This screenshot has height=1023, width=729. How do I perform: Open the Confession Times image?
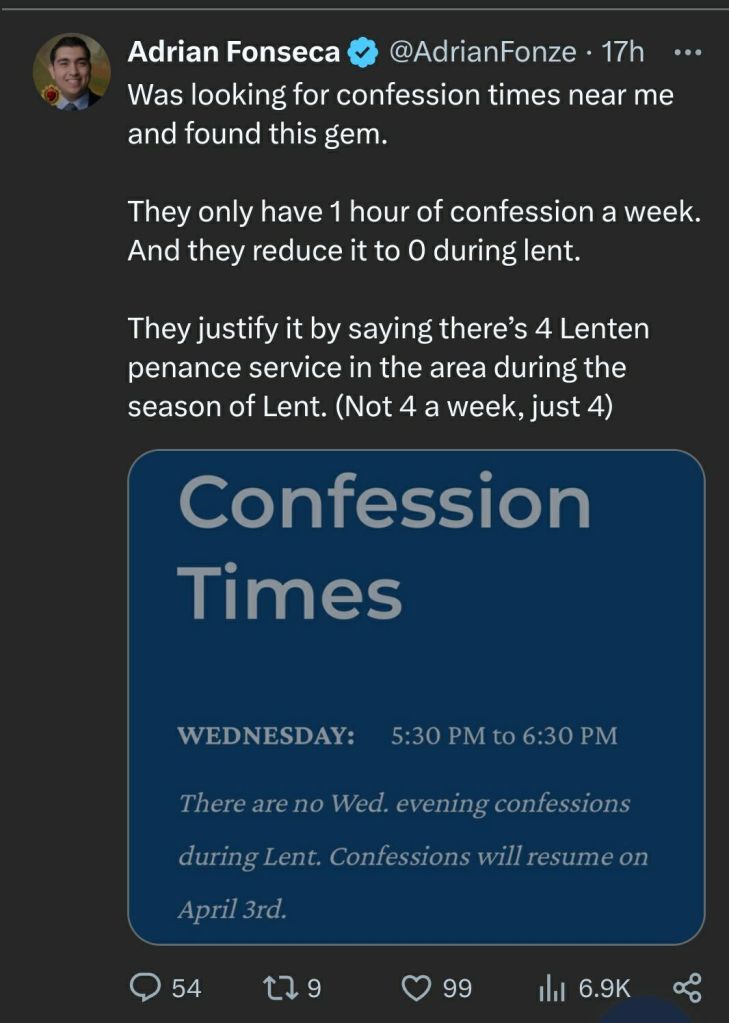pos(416,697)
